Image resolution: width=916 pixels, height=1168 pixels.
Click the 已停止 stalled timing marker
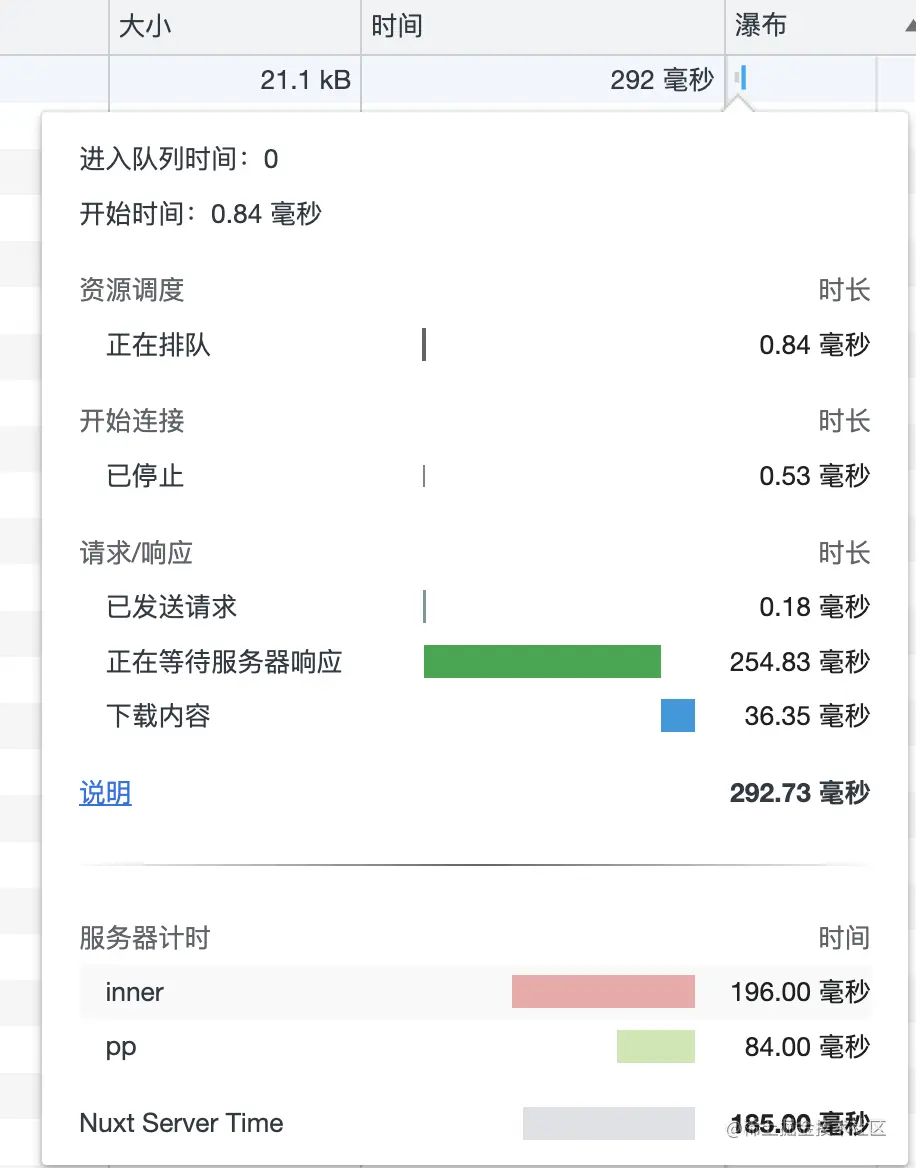click(x=423, y=476)
